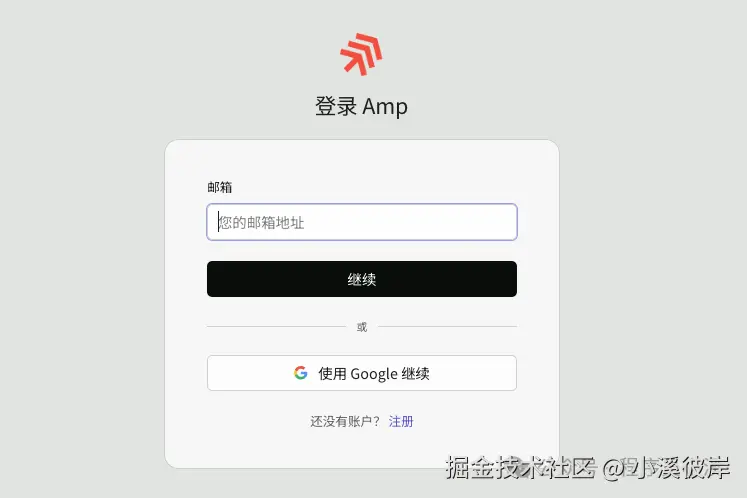Continue with Google sign-in
The height and width of the screenshot is (498, 747).
click(361, 373)
